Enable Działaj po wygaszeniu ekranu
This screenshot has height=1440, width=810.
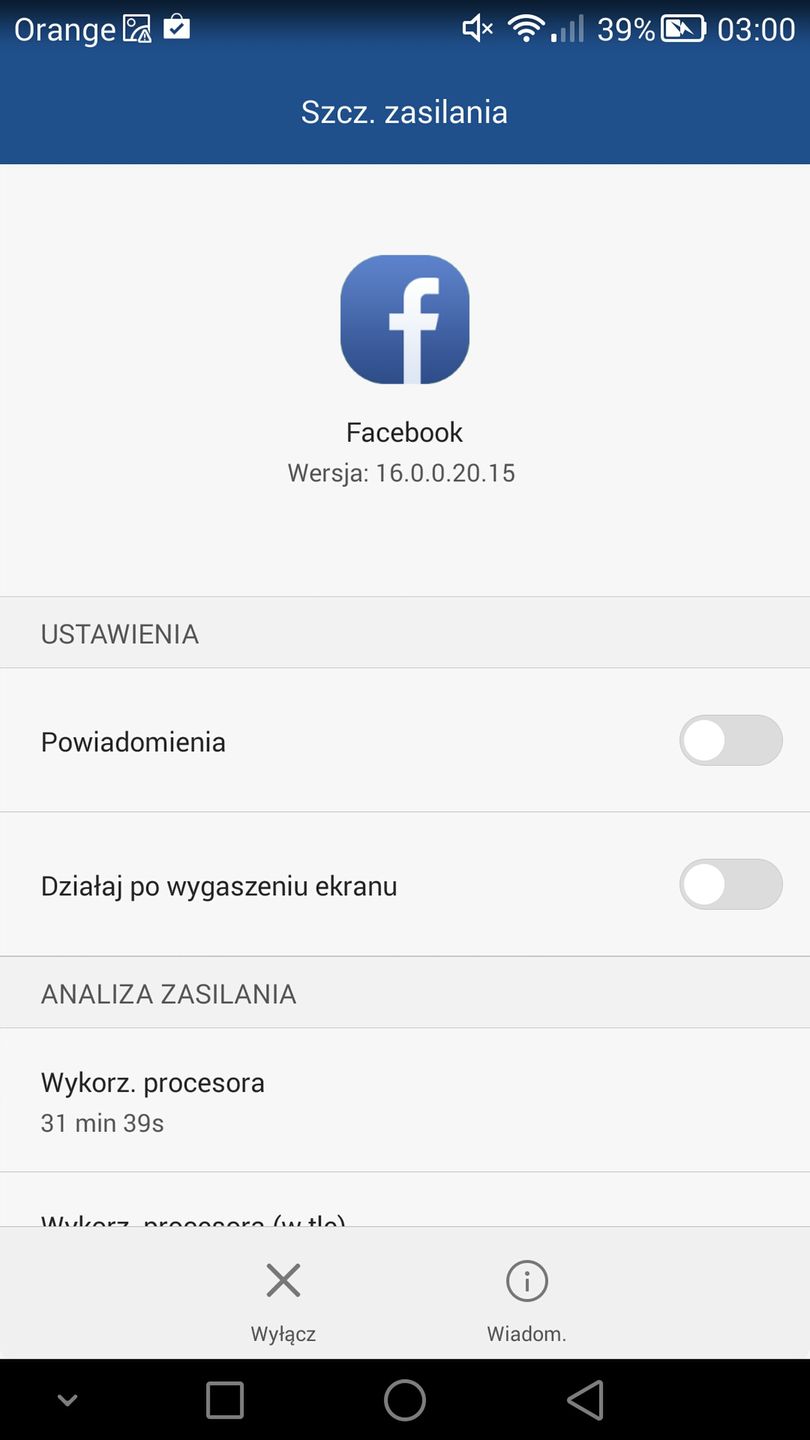[731, 884]
